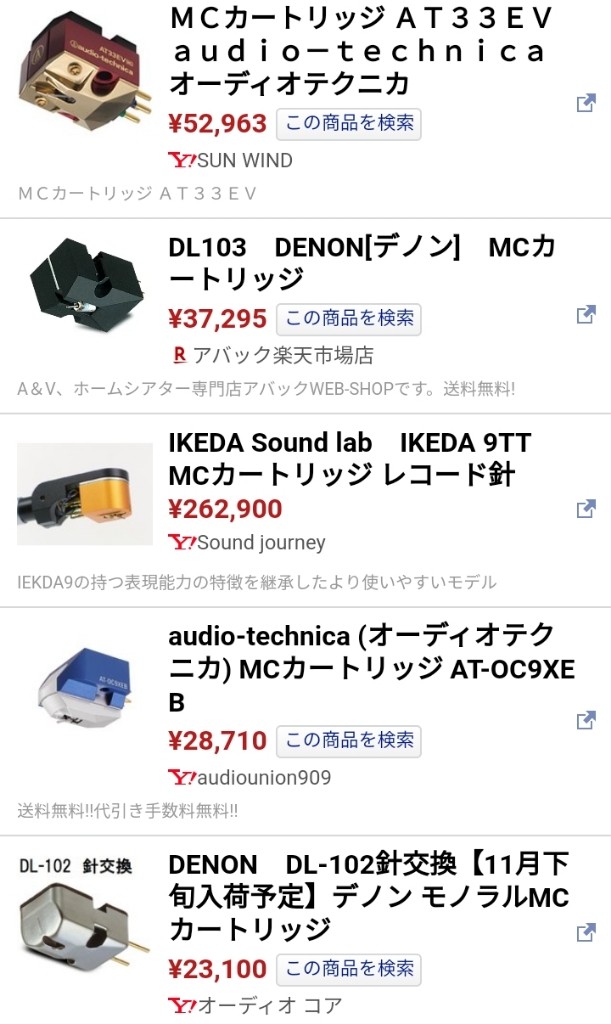Tap この商品を検索 next to ¥37,295
611x1024 pixels.
[349, 319]
